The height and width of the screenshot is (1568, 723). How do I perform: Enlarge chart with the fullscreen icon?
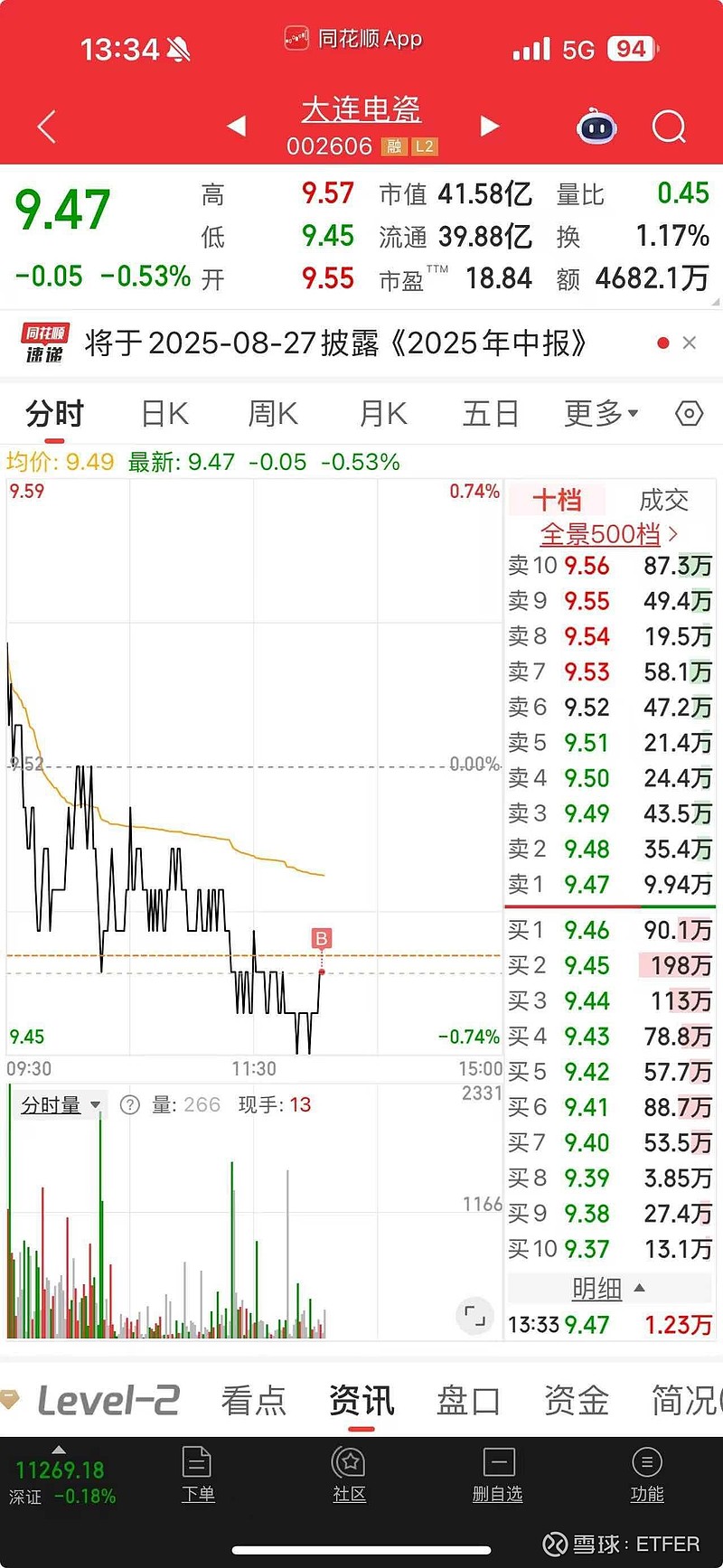click(474, 1315)
